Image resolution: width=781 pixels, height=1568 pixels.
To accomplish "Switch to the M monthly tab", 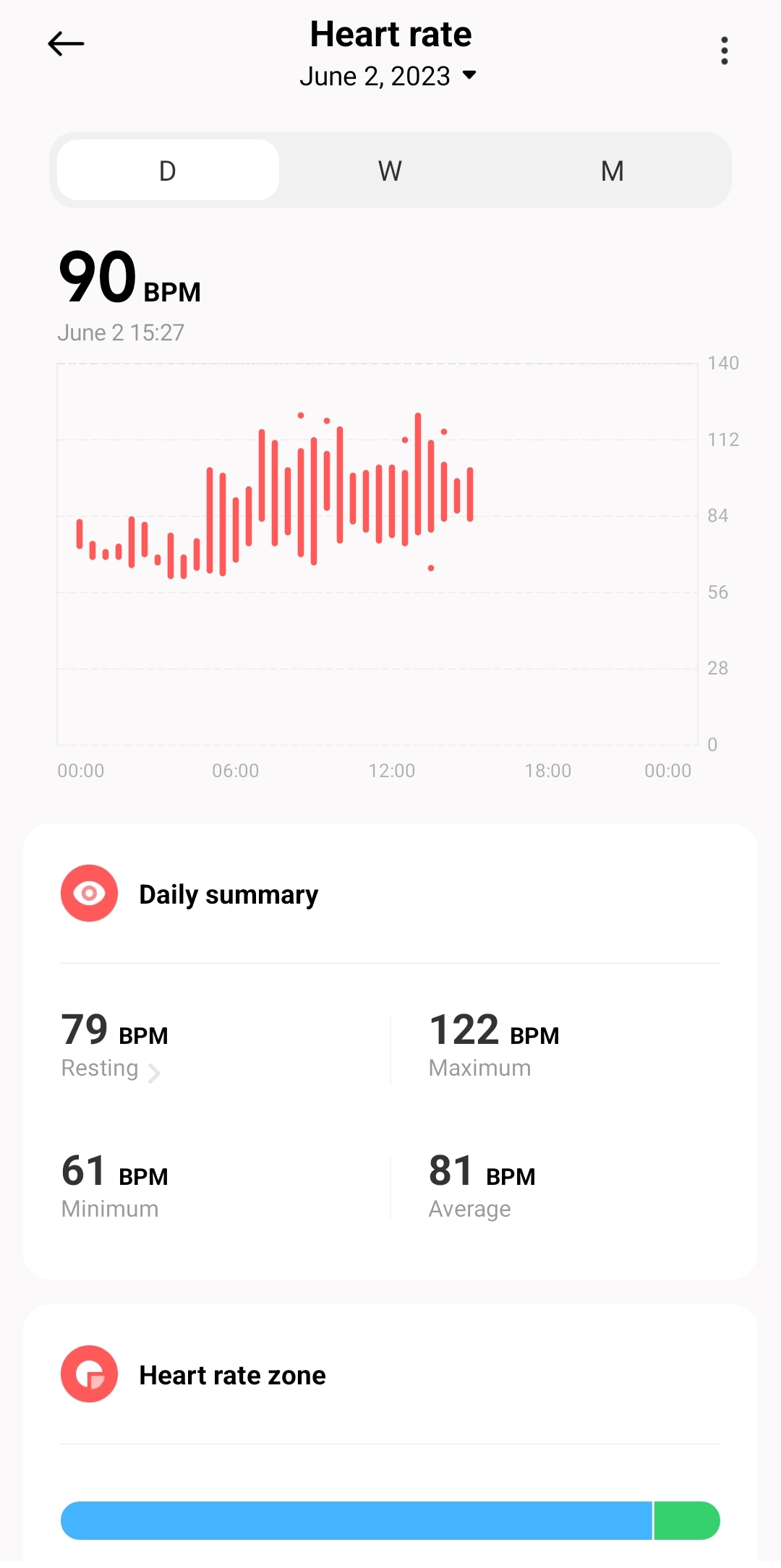I will pyautogui.click(x=612, y=171).
